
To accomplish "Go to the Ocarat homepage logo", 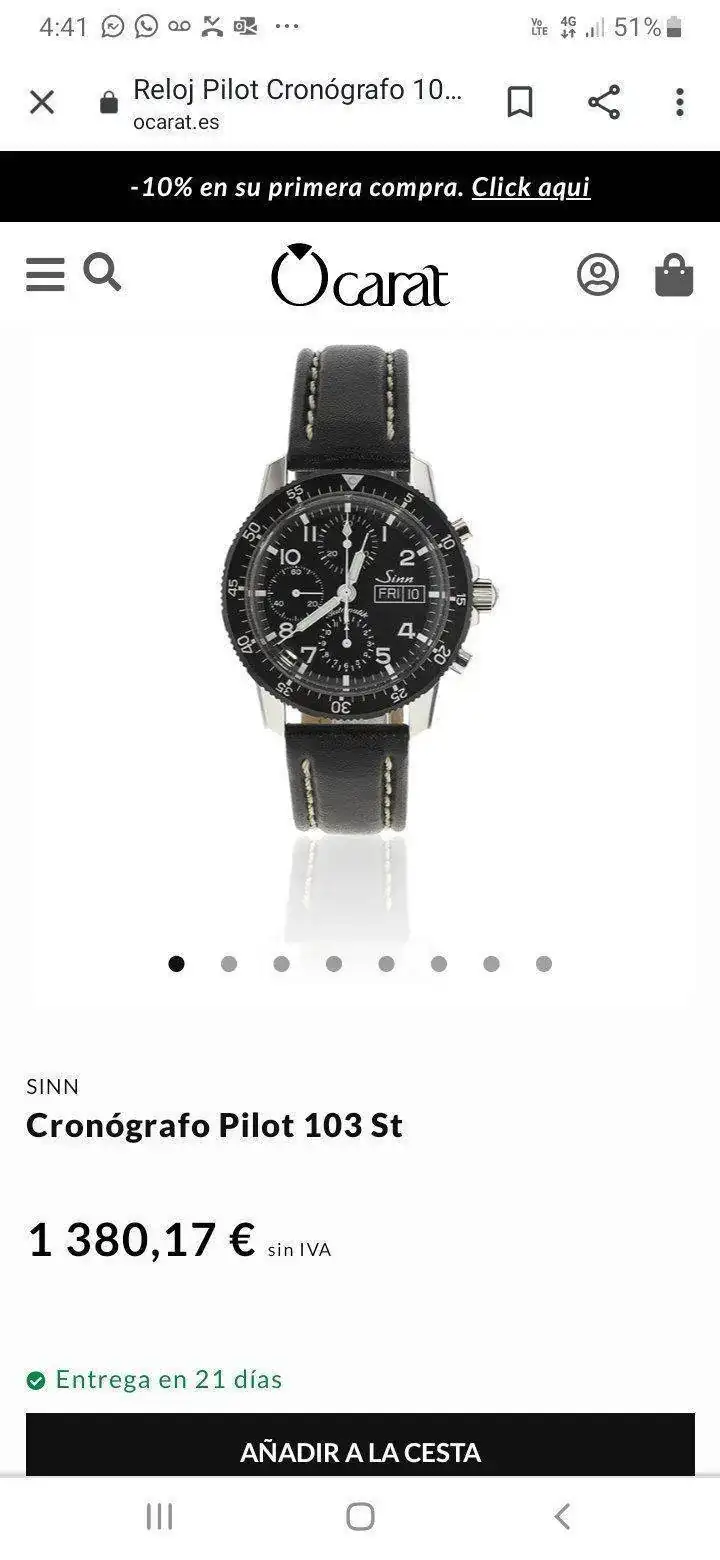I will [360, 276].
